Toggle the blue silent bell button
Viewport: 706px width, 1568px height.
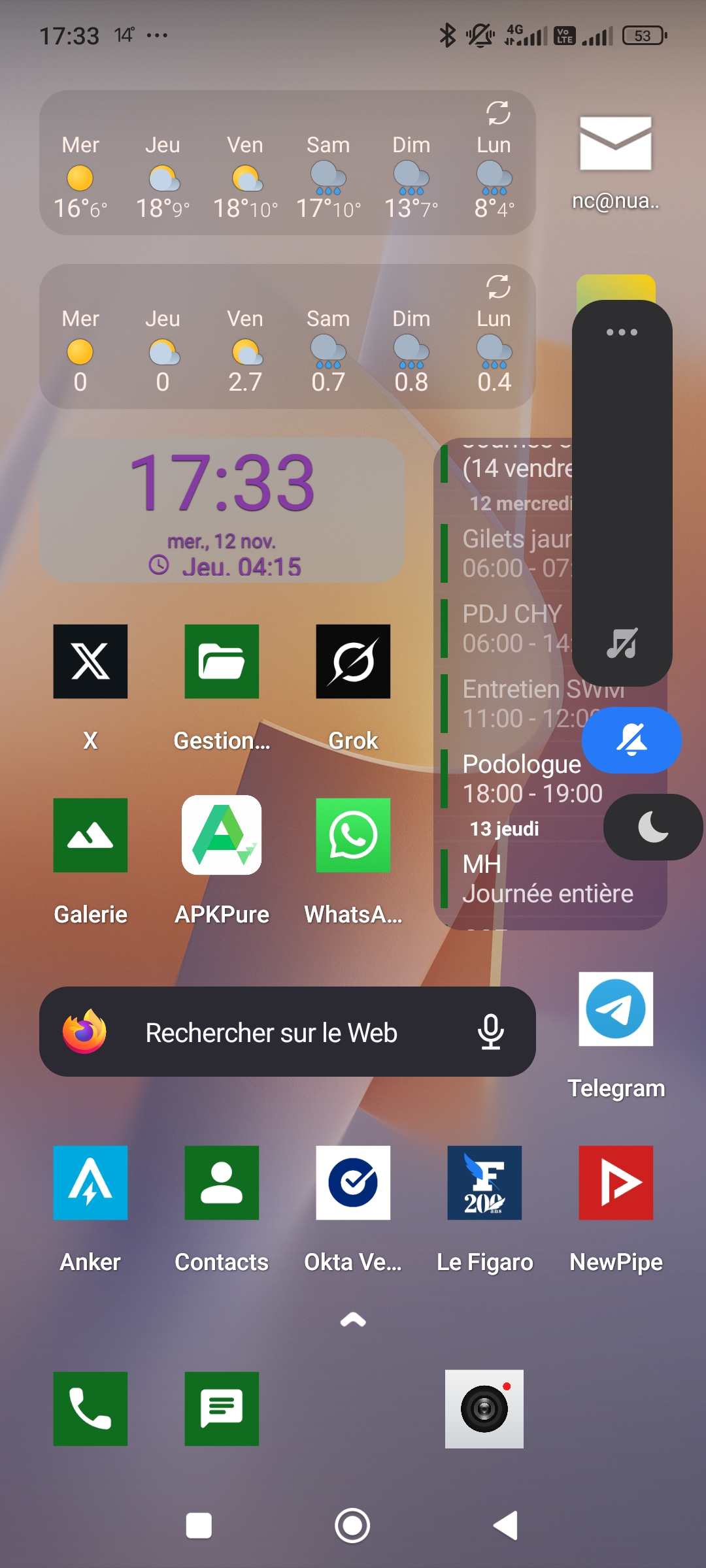(x=631, y=740)
